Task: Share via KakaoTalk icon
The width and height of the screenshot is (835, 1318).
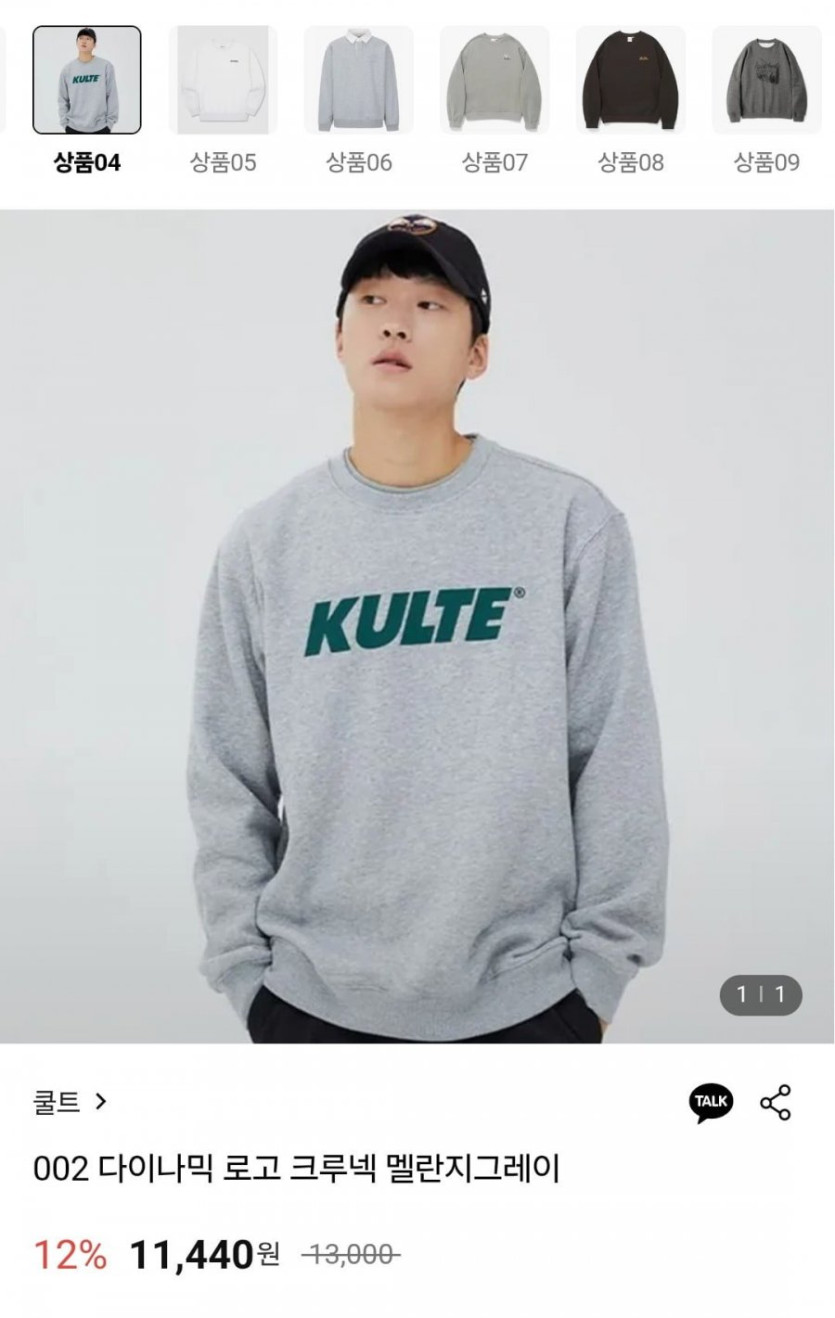Action: 711,1102
